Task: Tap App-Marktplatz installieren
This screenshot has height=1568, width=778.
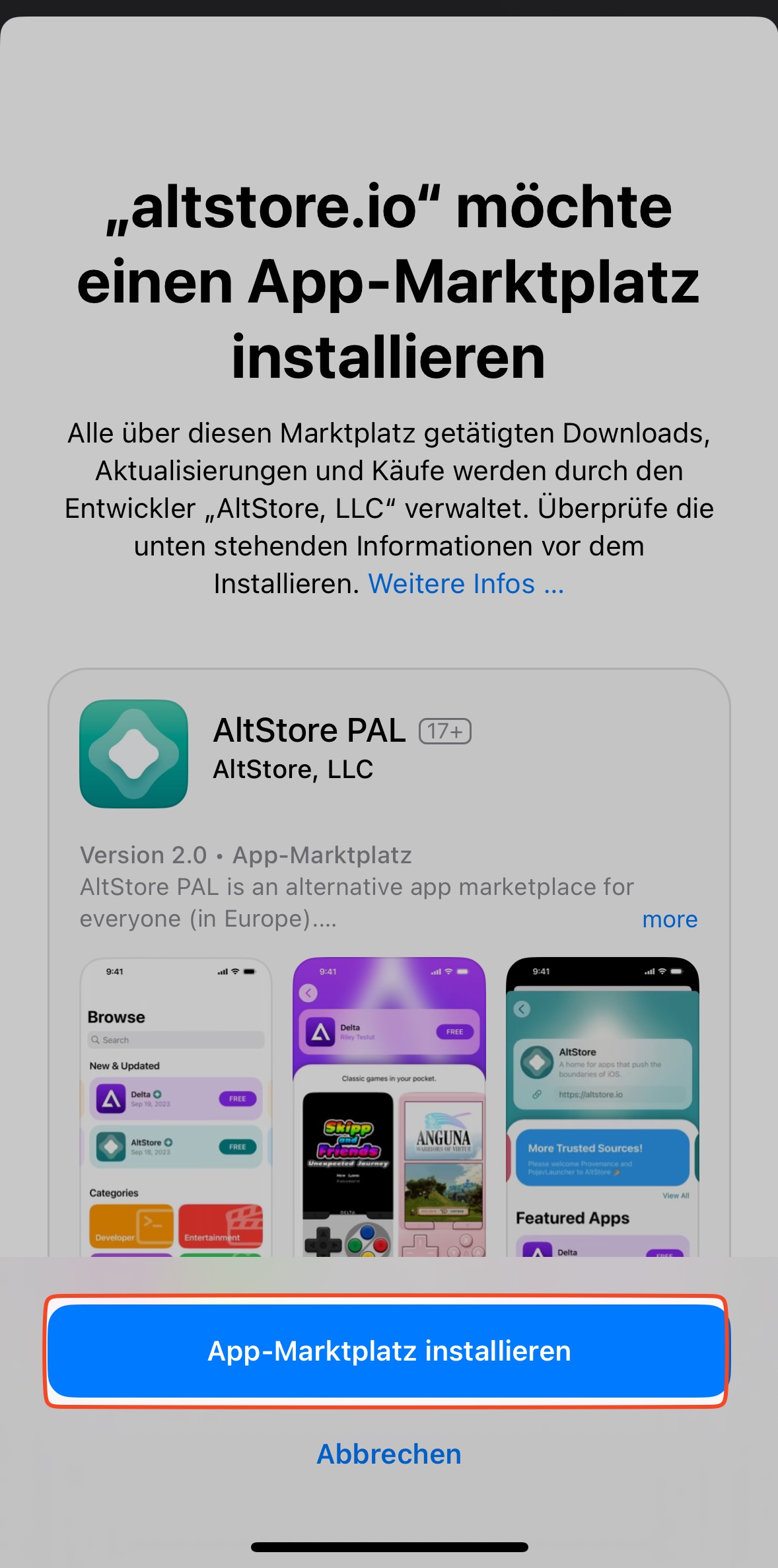Action: coord(388,1351)
